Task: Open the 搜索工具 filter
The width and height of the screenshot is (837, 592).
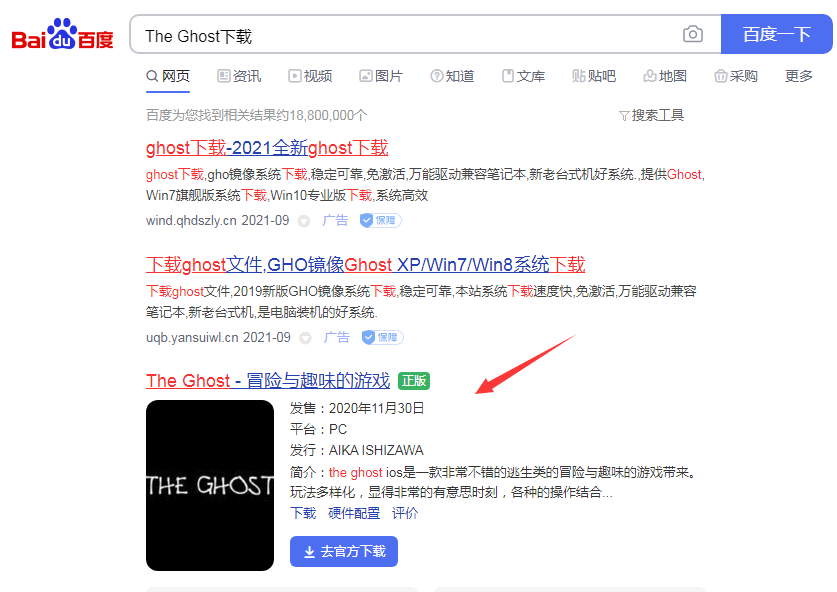Action: coord(651,115)
